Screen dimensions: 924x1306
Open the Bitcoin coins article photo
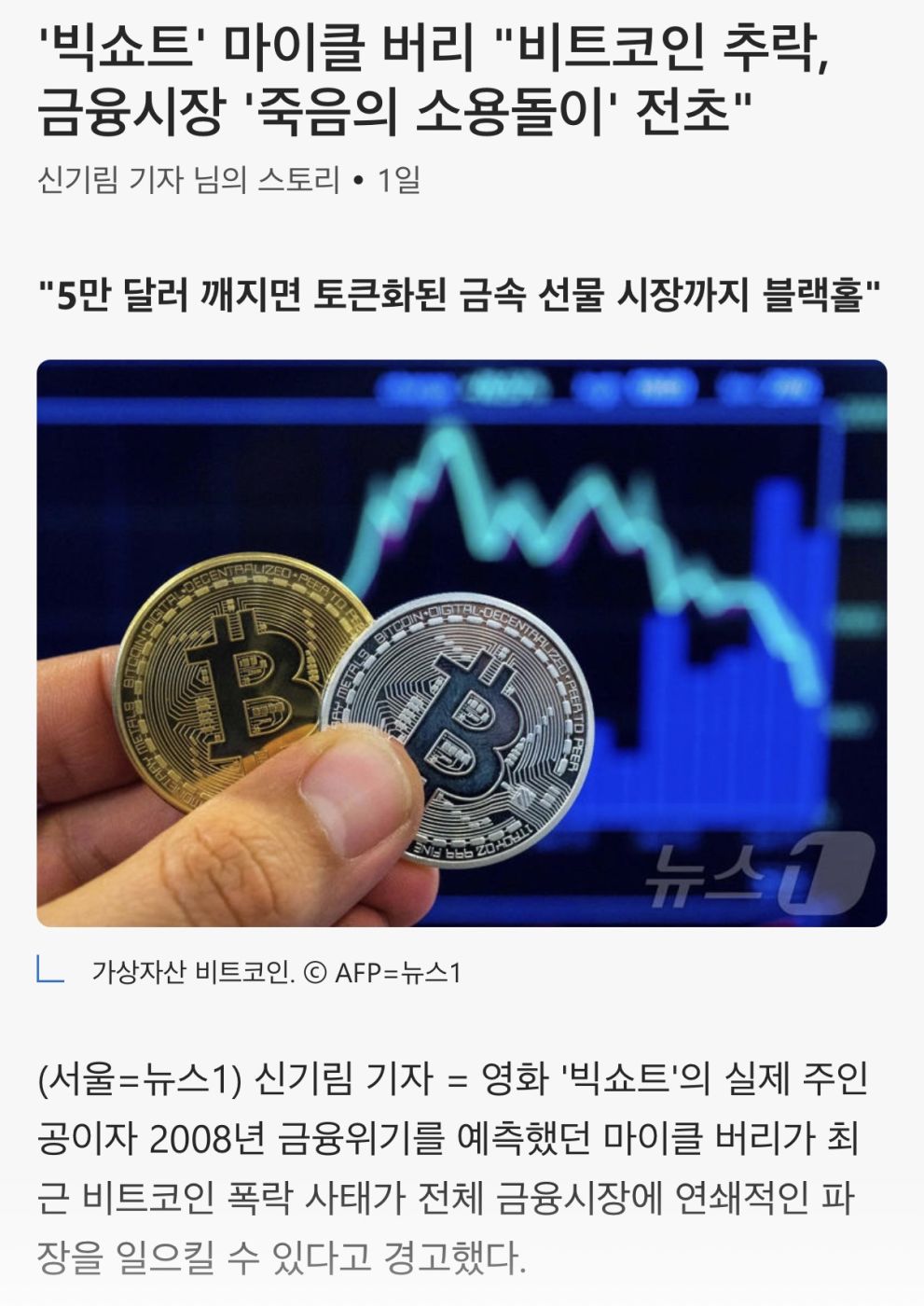click(462, 643)
